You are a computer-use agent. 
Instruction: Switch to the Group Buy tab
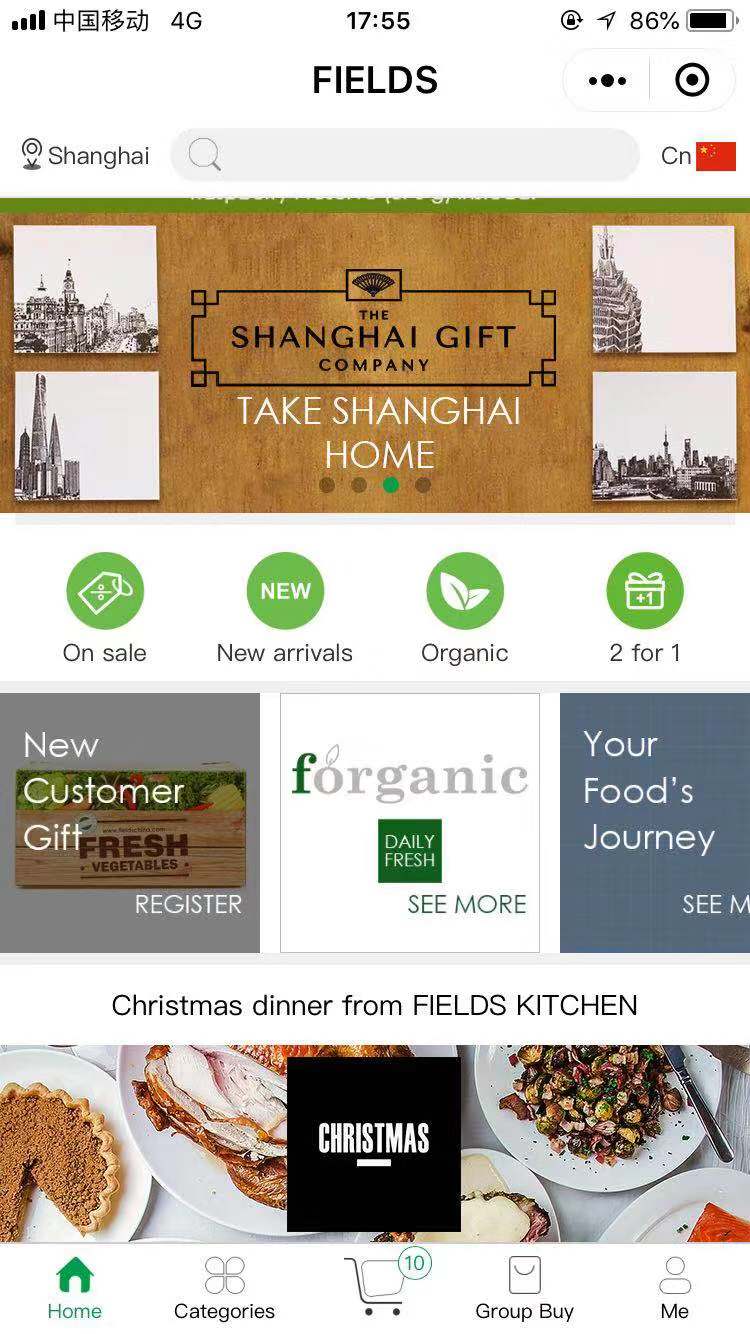point(524,1288)
